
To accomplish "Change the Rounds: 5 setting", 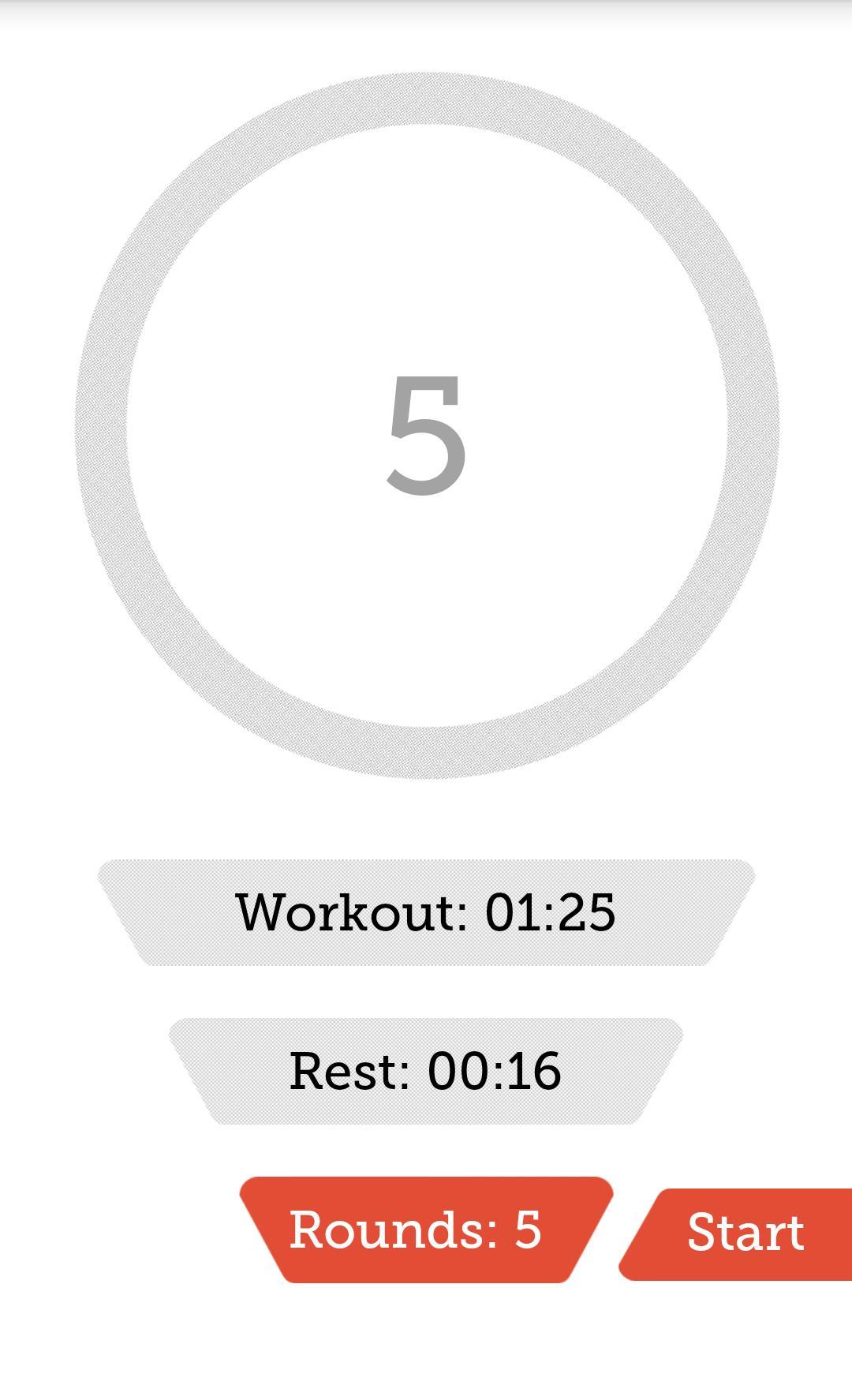I will coord(426,1230).
